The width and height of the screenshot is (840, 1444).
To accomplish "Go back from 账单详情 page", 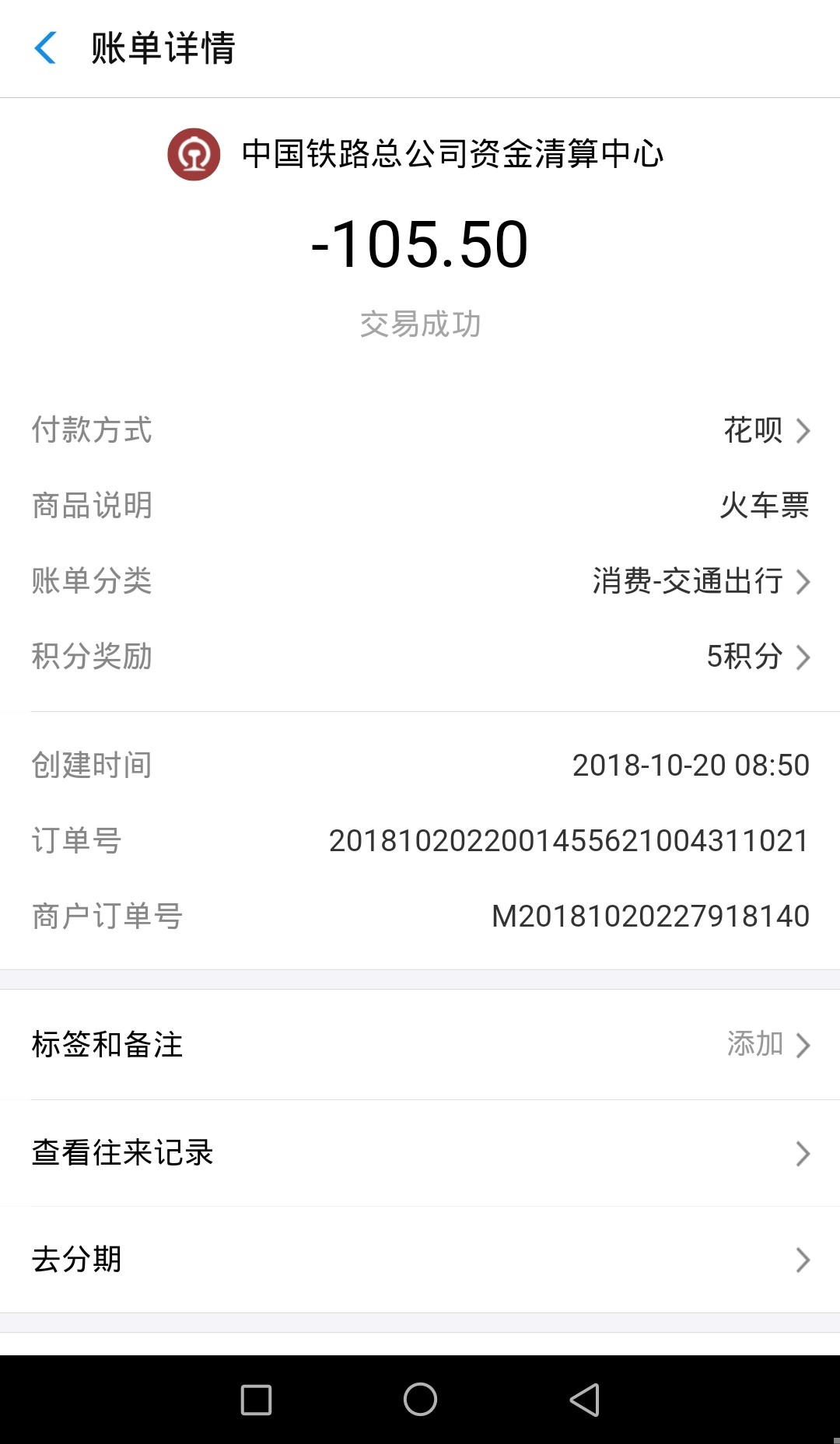I will click(46, 48).
